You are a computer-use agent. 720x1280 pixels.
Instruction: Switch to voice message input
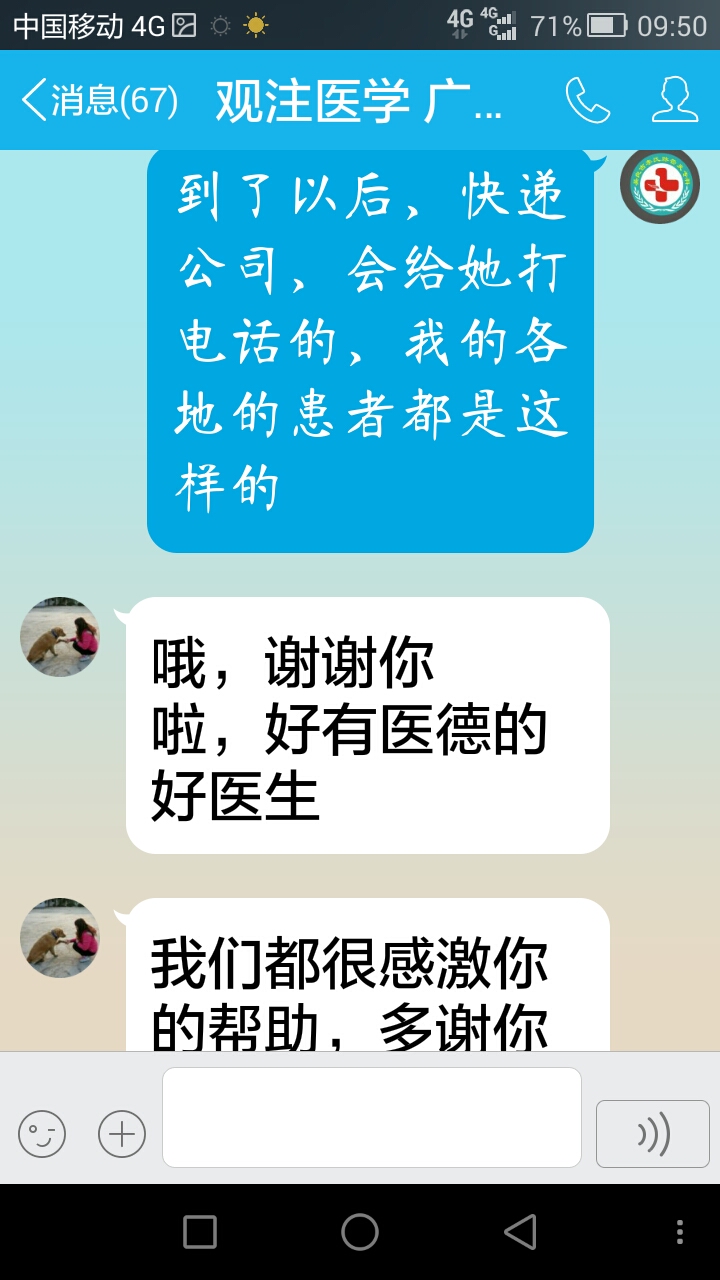(x=652, y=1134)
